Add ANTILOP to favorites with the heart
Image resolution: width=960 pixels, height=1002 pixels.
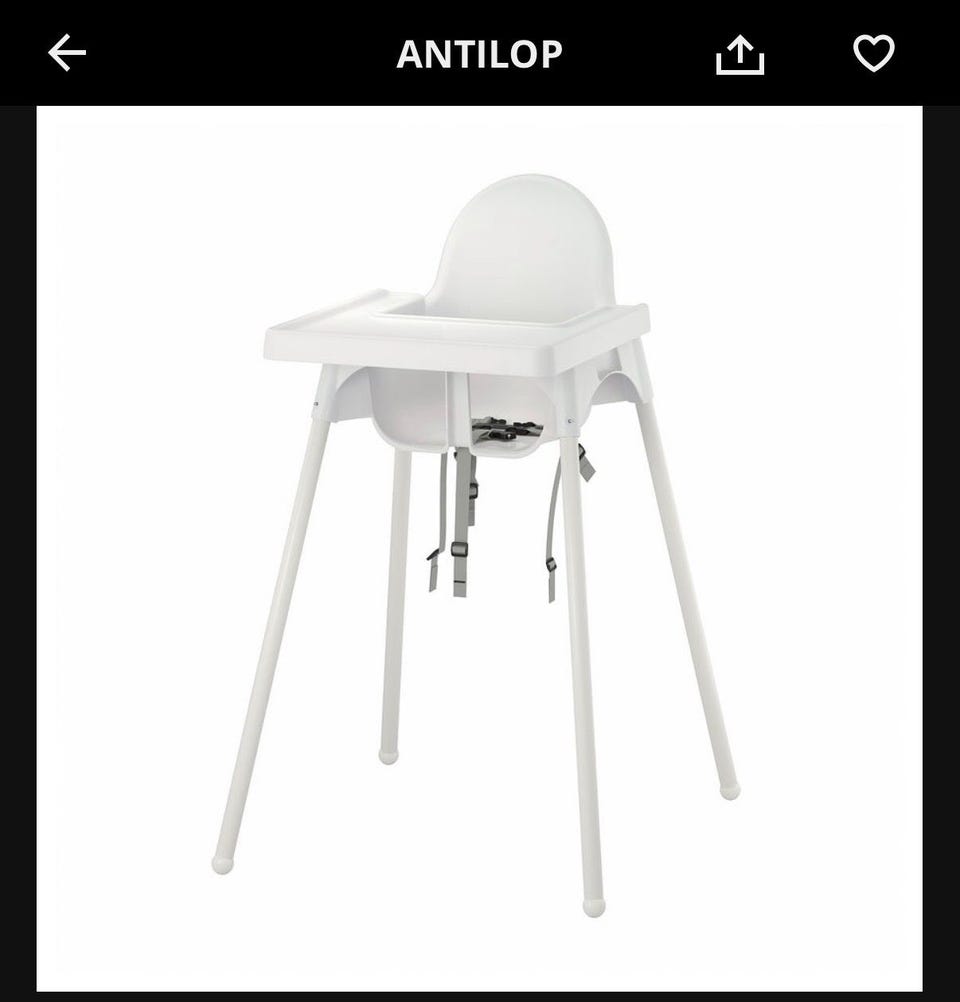click(873, 53)
